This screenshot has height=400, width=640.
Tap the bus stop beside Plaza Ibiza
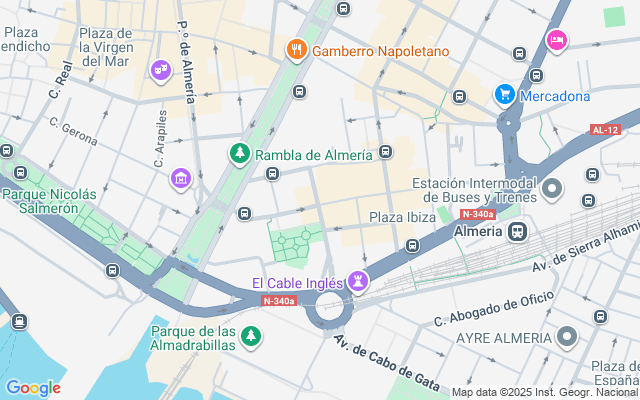[412, 246]
